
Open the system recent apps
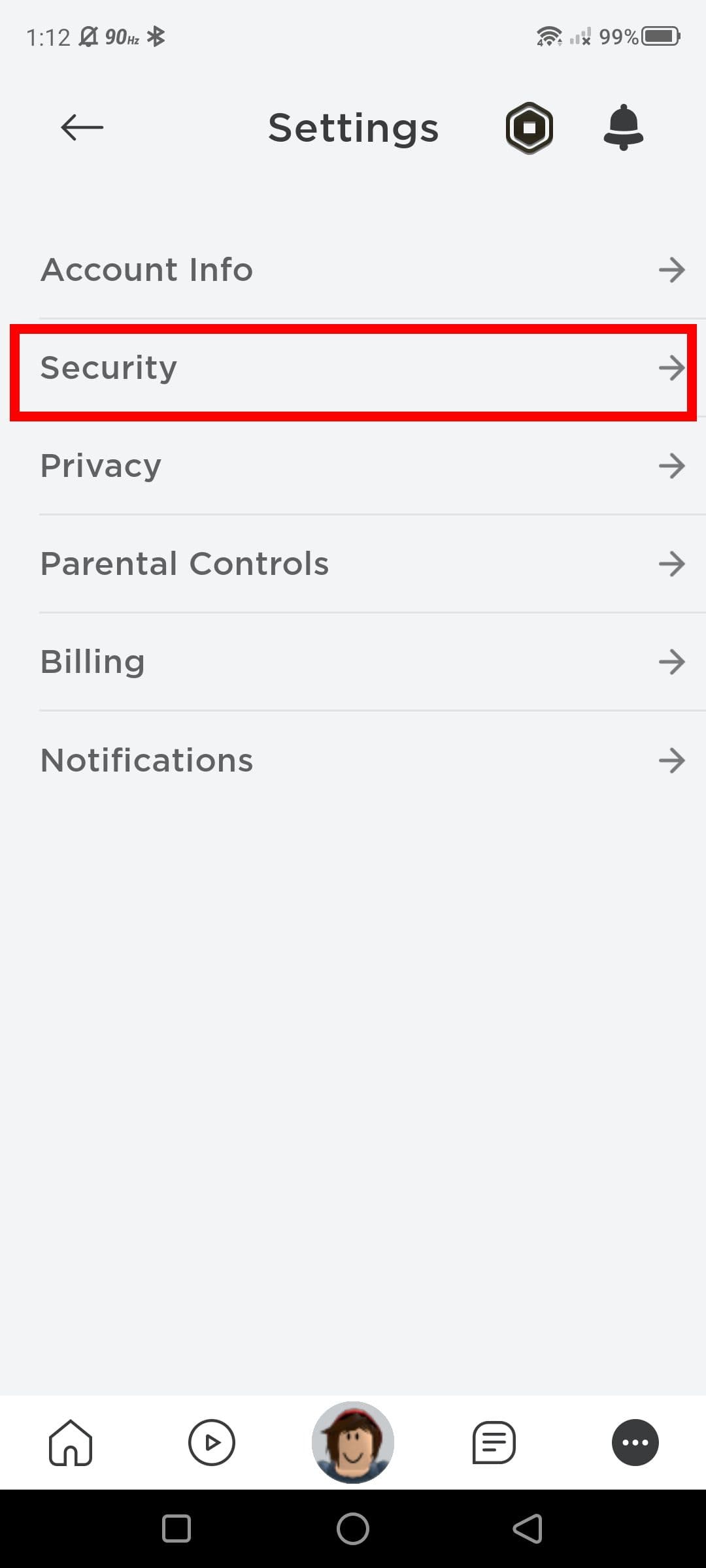(176, 1529)
